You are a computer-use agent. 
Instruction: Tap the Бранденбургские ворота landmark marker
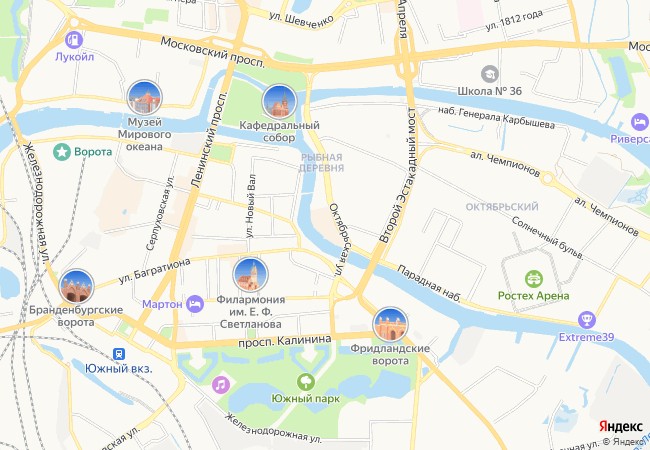pyautogui.click(x=74, y=286)
